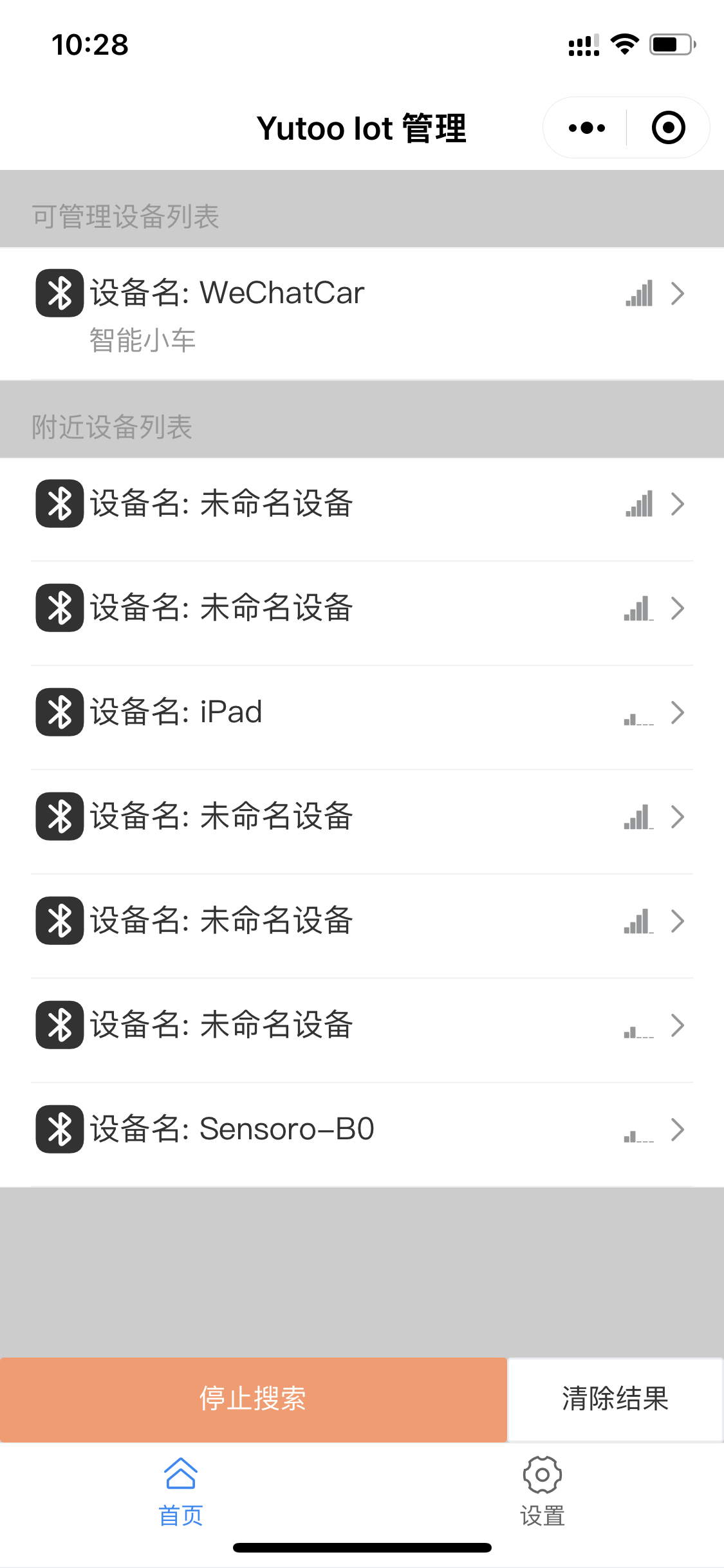Open the mini program more-options menu
Image resolution: width=724 pixels, height=1568 pixels.
tap(586, 128)
